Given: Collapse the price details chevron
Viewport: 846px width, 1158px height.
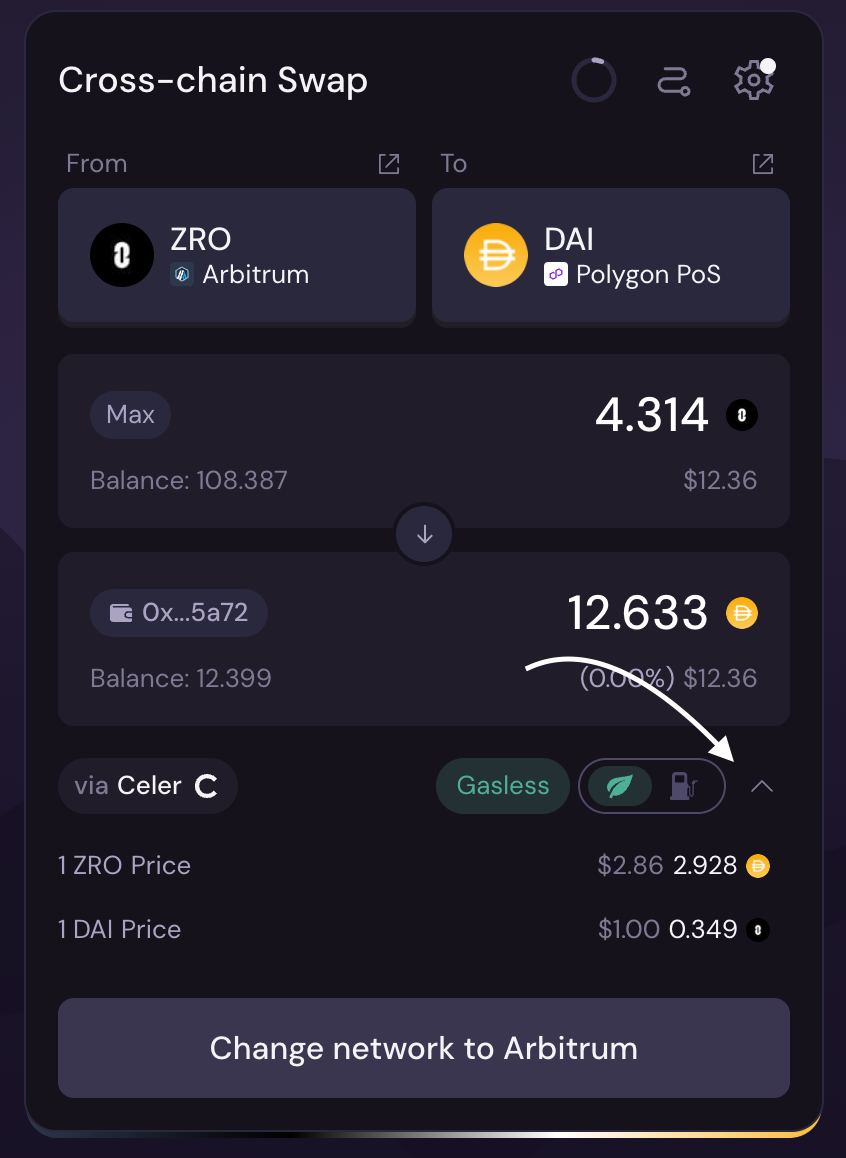Looking at the screenshot, I should coord(762,786).
